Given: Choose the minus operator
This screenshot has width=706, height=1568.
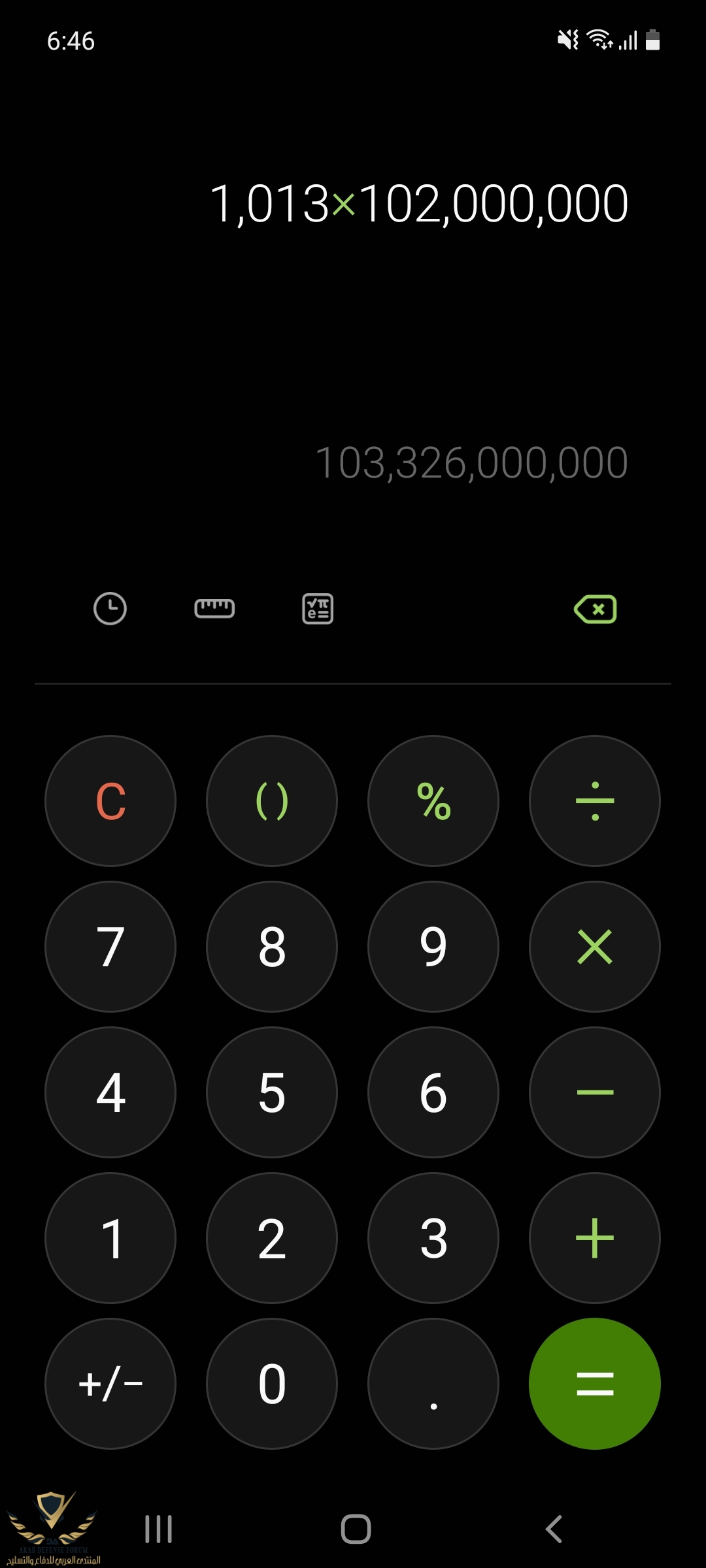Looking at the screenshot, I should pyautogui.click(x=595, y=1092).
